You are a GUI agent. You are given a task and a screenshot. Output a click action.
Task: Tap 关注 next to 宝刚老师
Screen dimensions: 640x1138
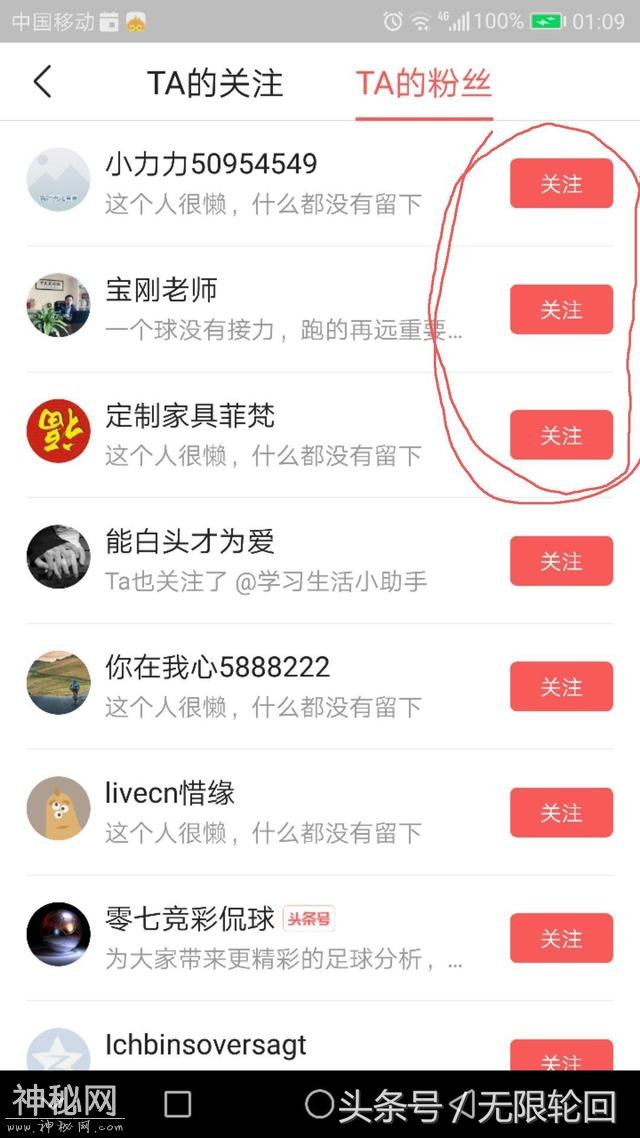click(x=561, y=310)
